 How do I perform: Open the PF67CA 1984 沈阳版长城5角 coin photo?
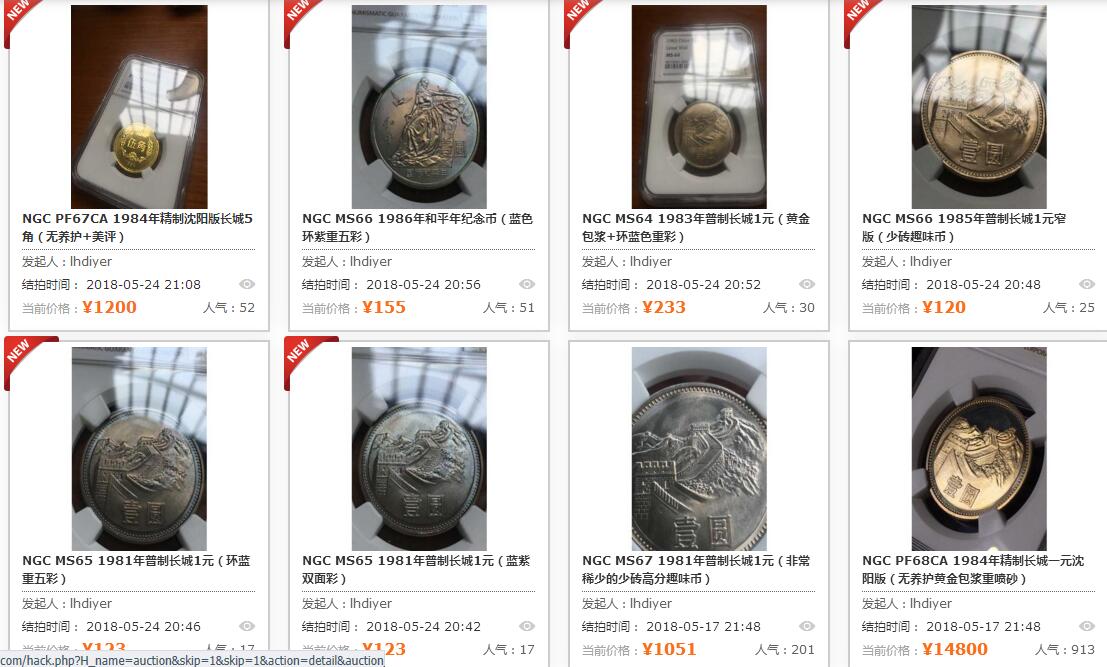(139, 106)
